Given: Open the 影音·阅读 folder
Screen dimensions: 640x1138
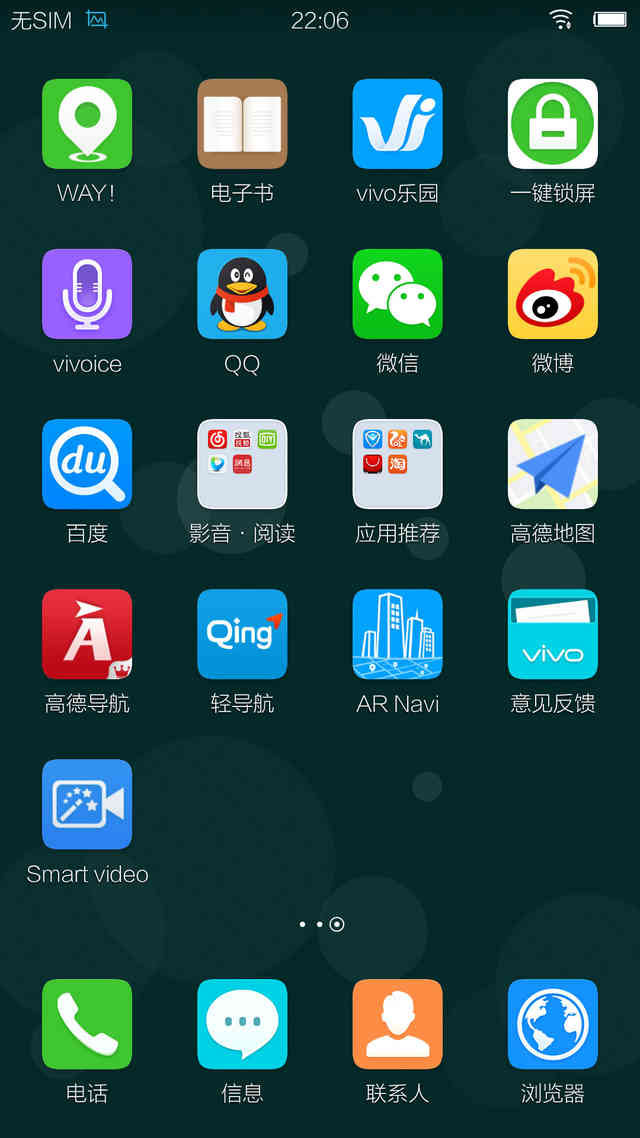Looking at the screenshot, I should click(x=242, y=464).
